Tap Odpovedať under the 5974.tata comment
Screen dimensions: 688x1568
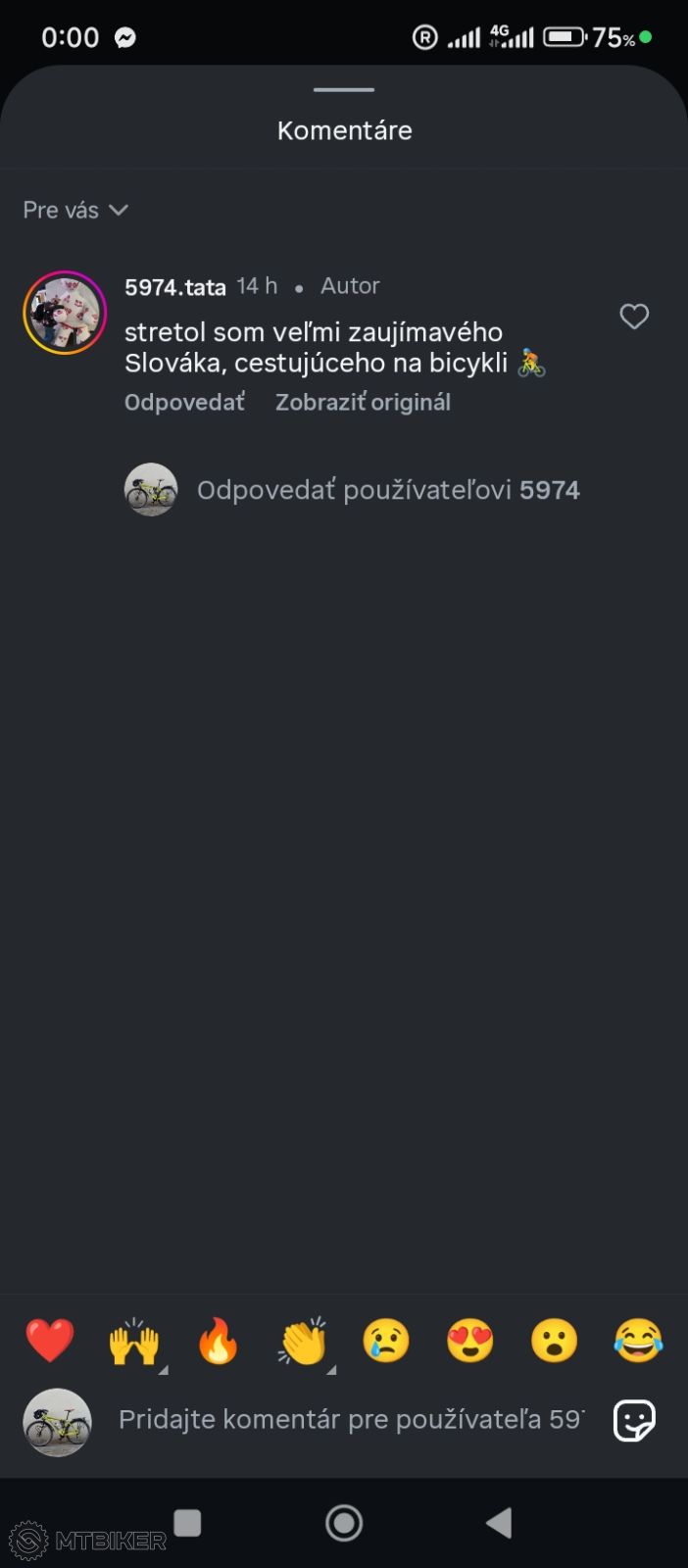pos(184,402)
